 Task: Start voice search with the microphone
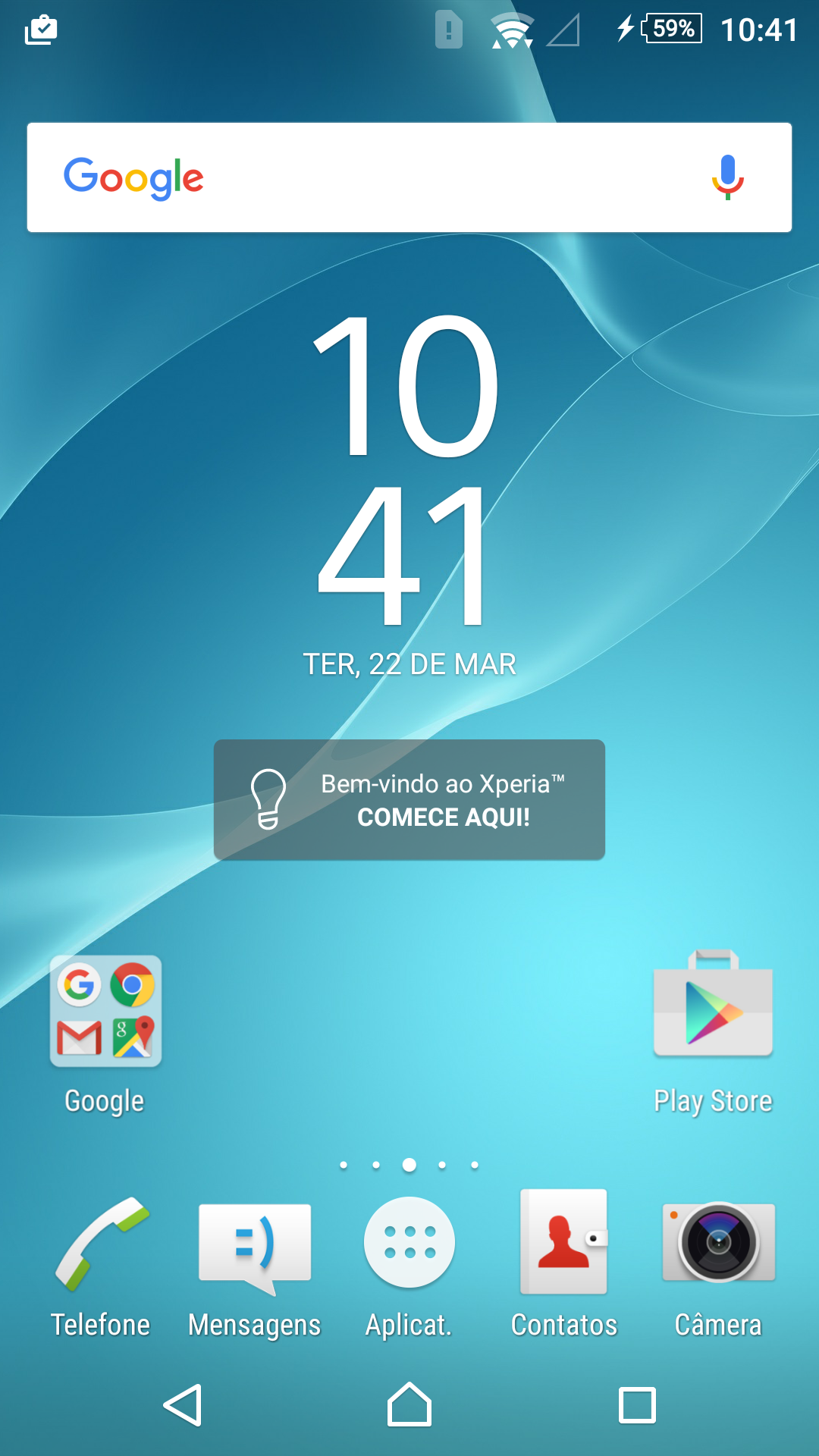pos(727,177)
